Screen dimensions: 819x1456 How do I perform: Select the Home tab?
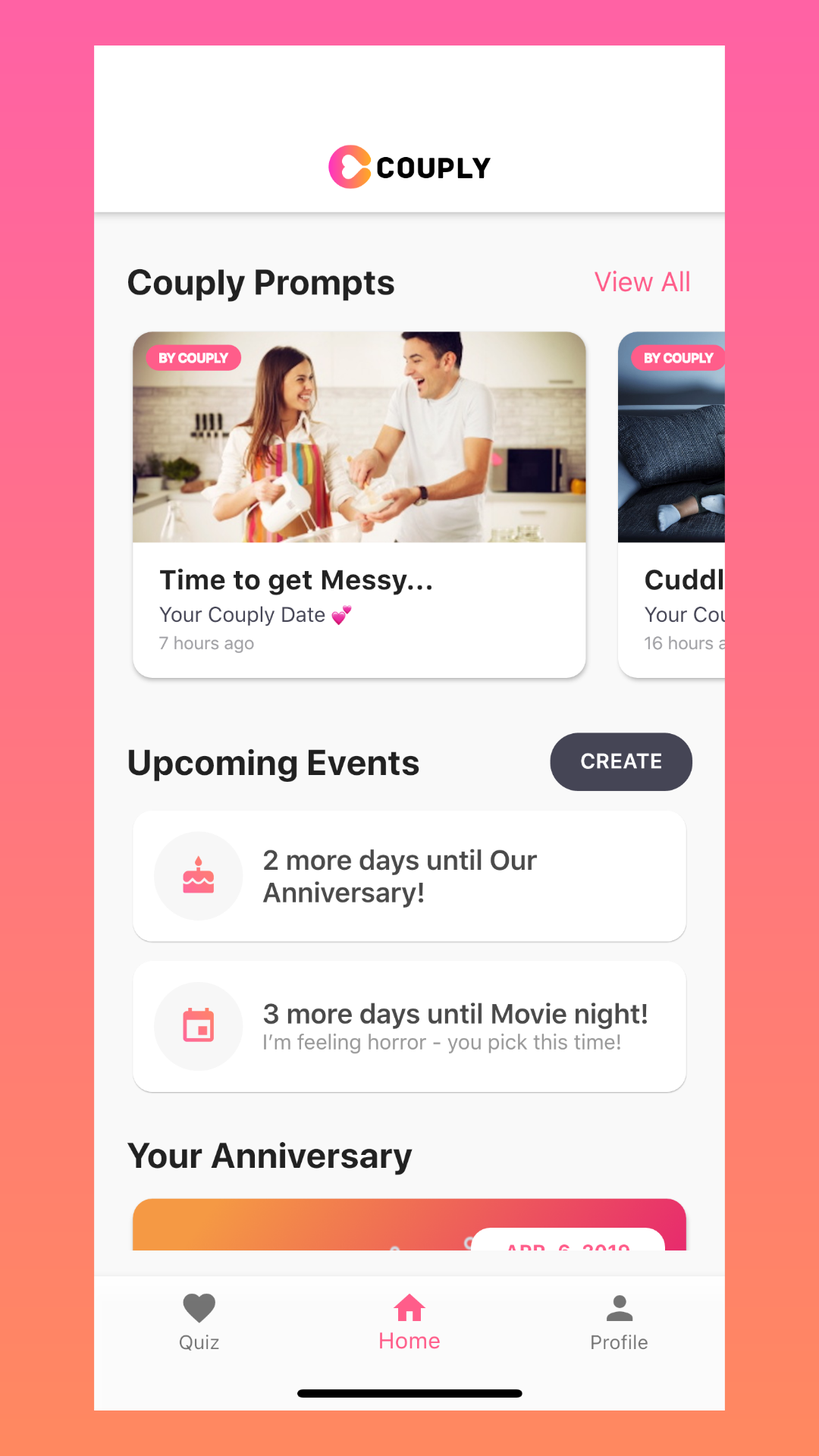(x=409, y=1322)
